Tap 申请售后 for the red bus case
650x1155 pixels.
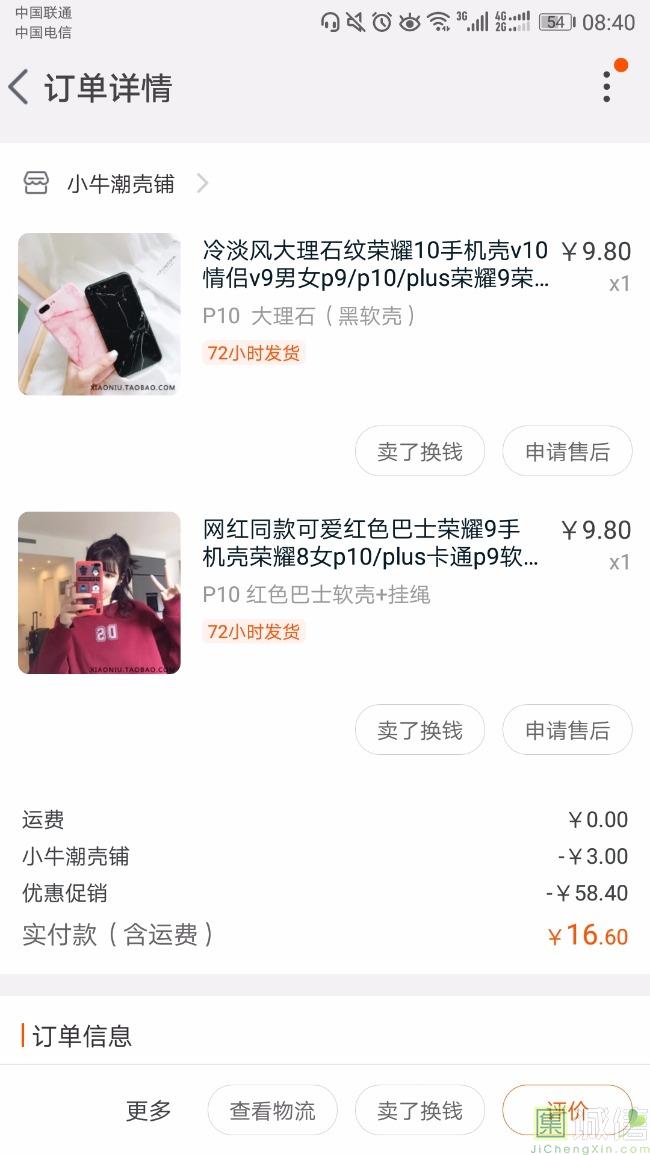click(x=567, y=729)
